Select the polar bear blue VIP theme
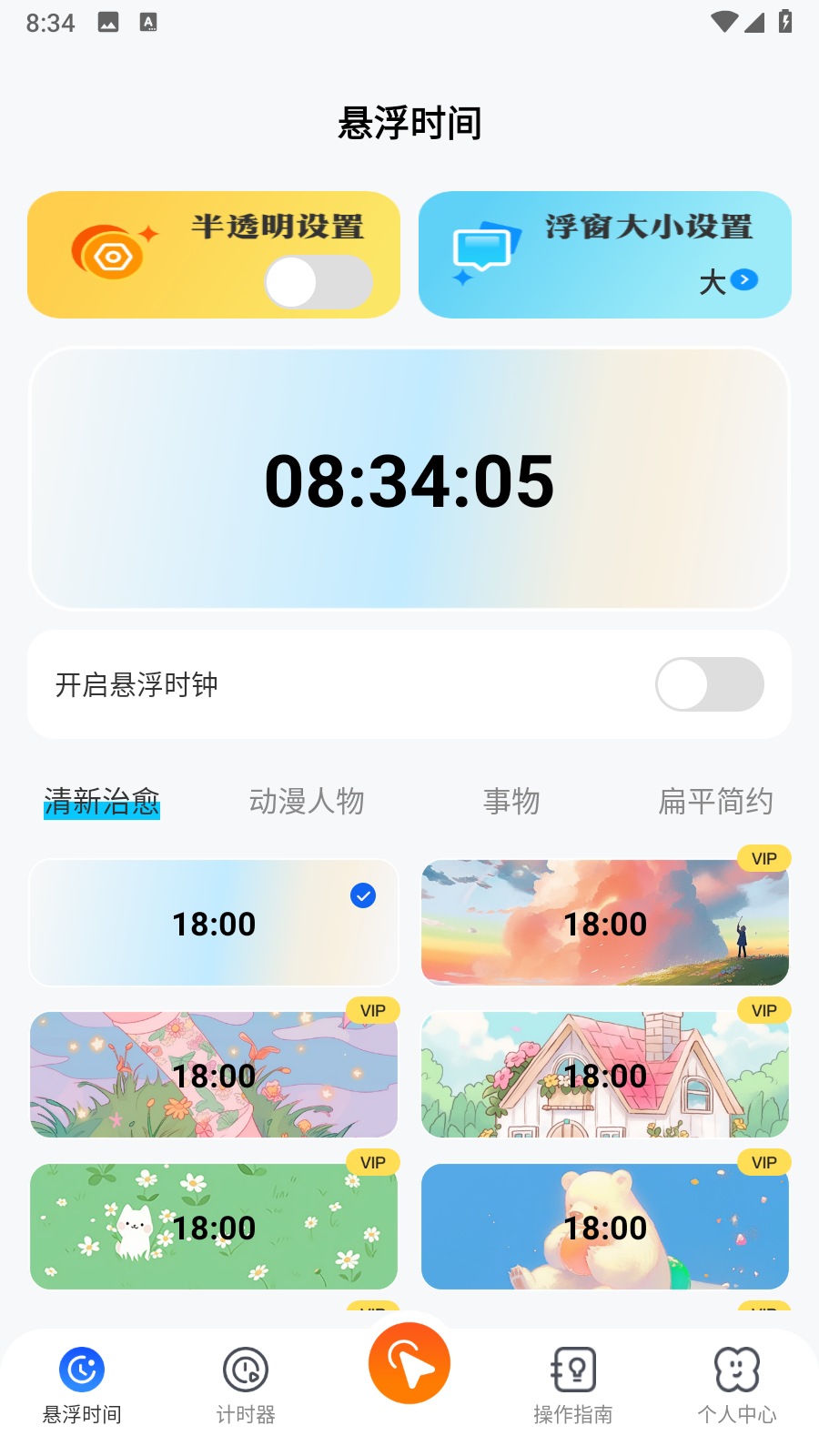 click(605, 1227)
